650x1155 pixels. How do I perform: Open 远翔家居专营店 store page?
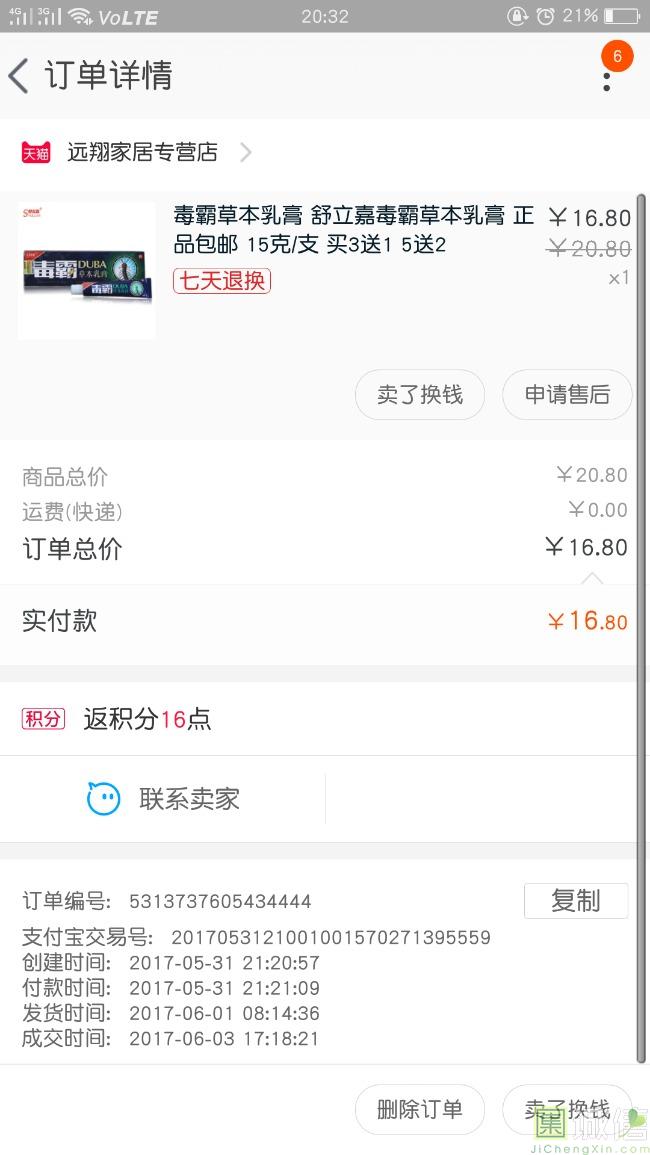click(142, 152)
